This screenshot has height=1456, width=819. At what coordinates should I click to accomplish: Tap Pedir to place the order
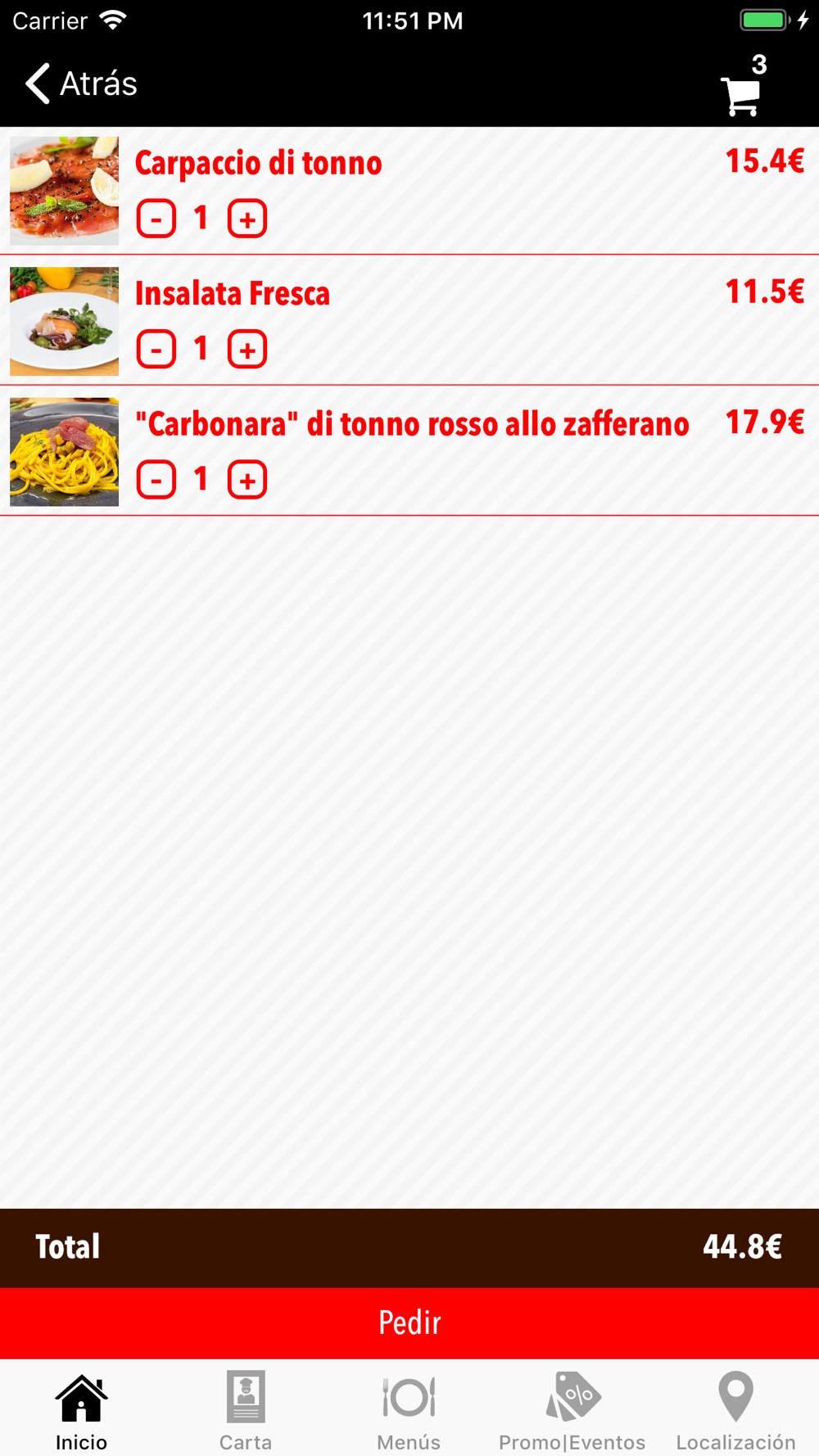tap(409, 1323)
